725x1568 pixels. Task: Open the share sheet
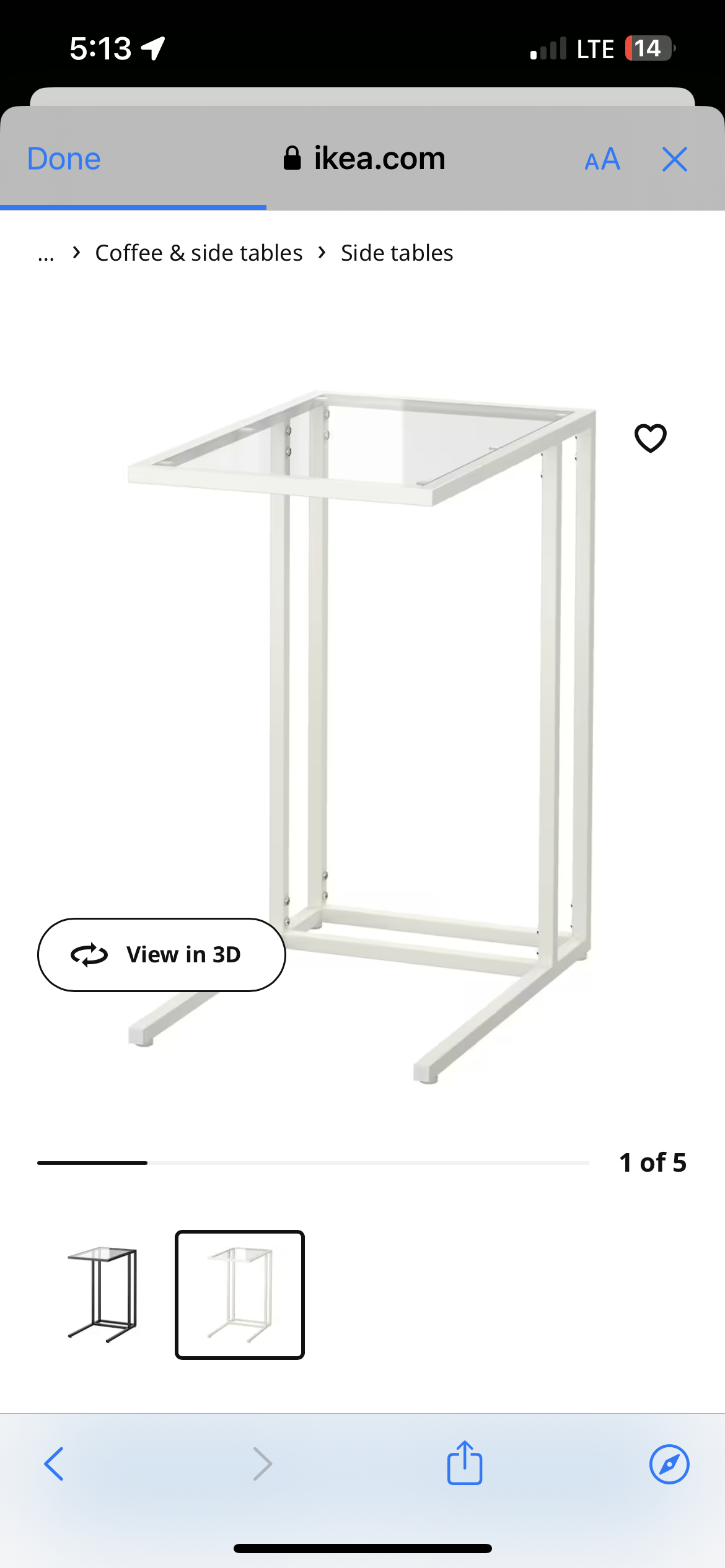point(465,1463)
